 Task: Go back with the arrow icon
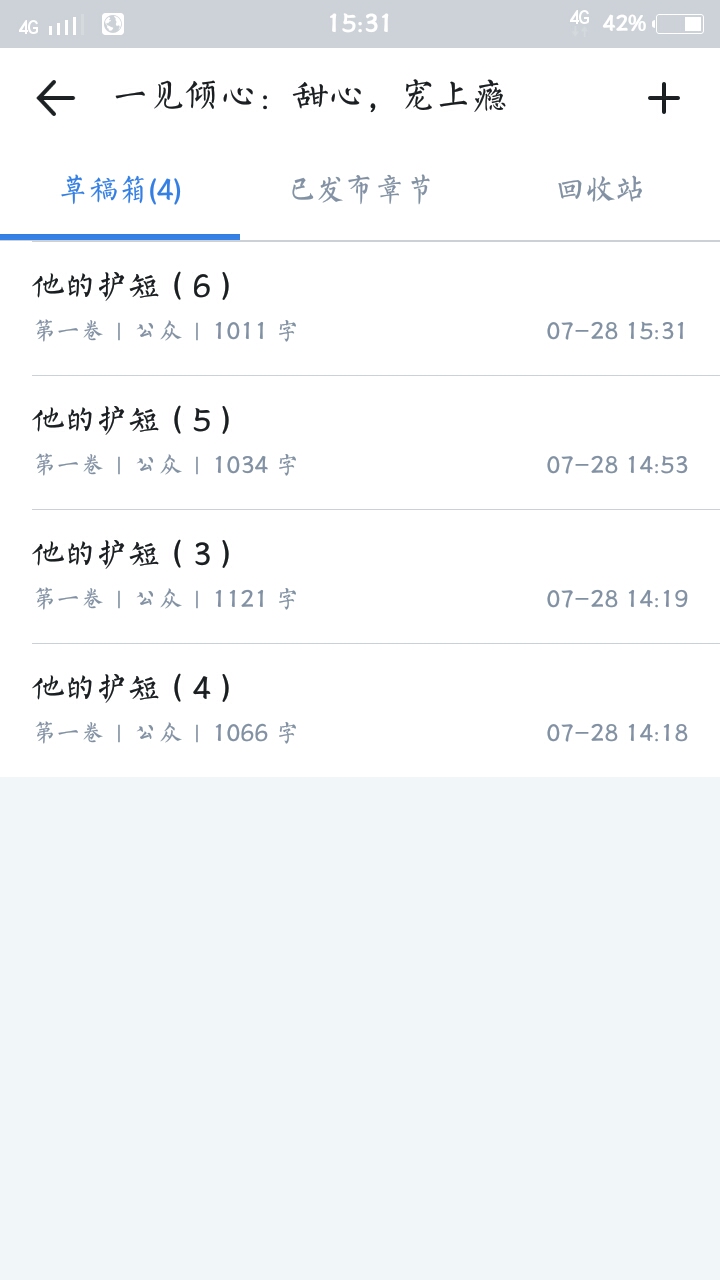[x=56, y=98]
